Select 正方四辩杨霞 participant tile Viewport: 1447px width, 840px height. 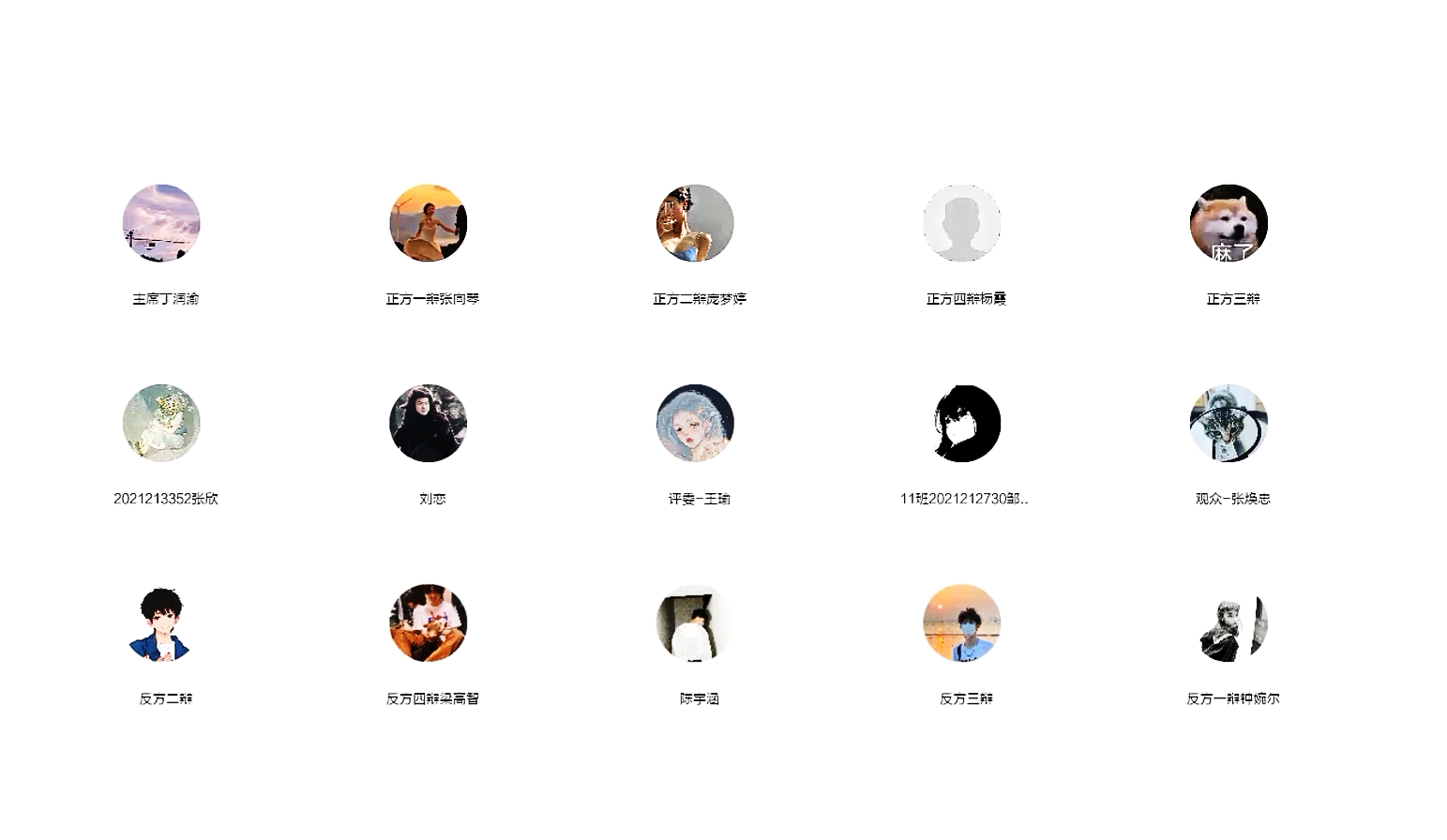[962, 223]
